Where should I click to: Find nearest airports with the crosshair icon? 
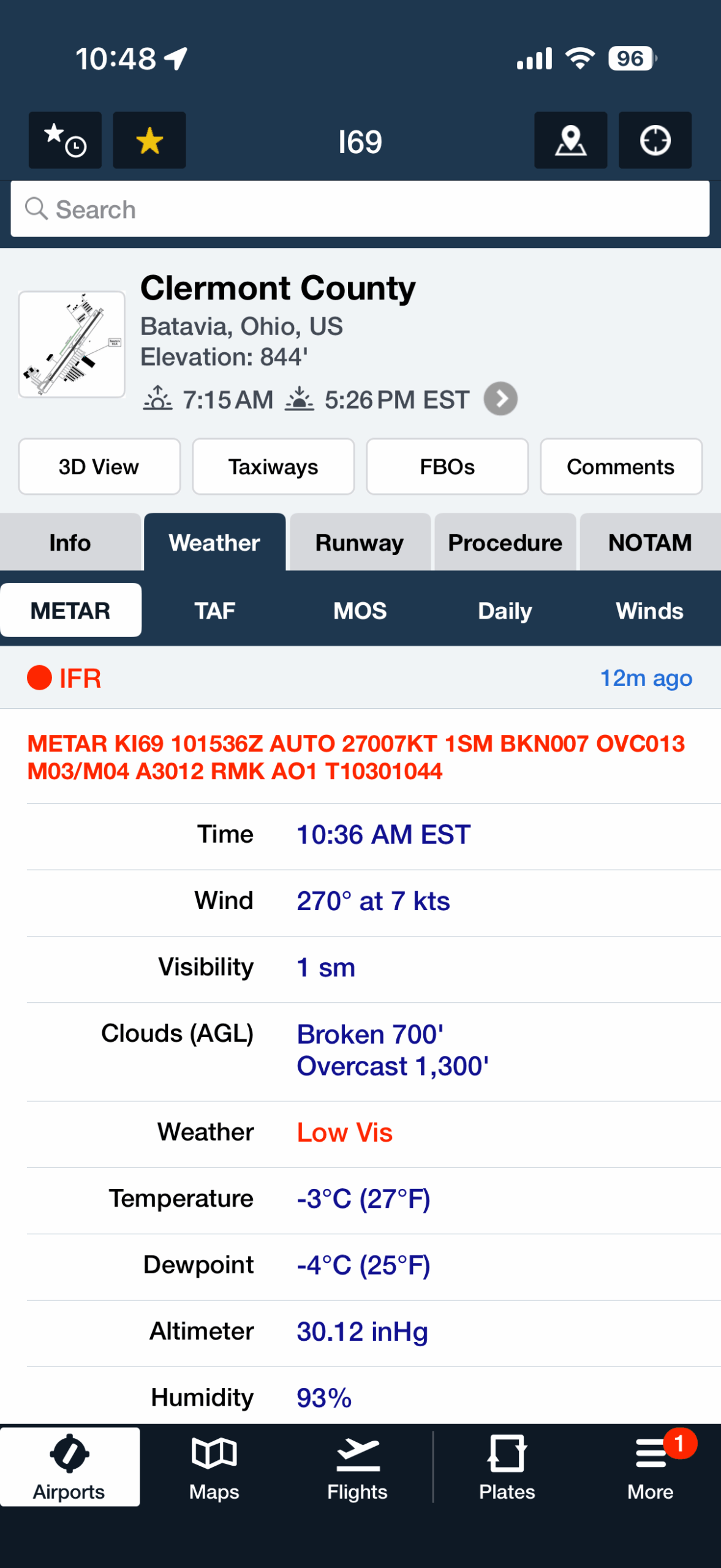pyautogui.click(x=655, y=140)
